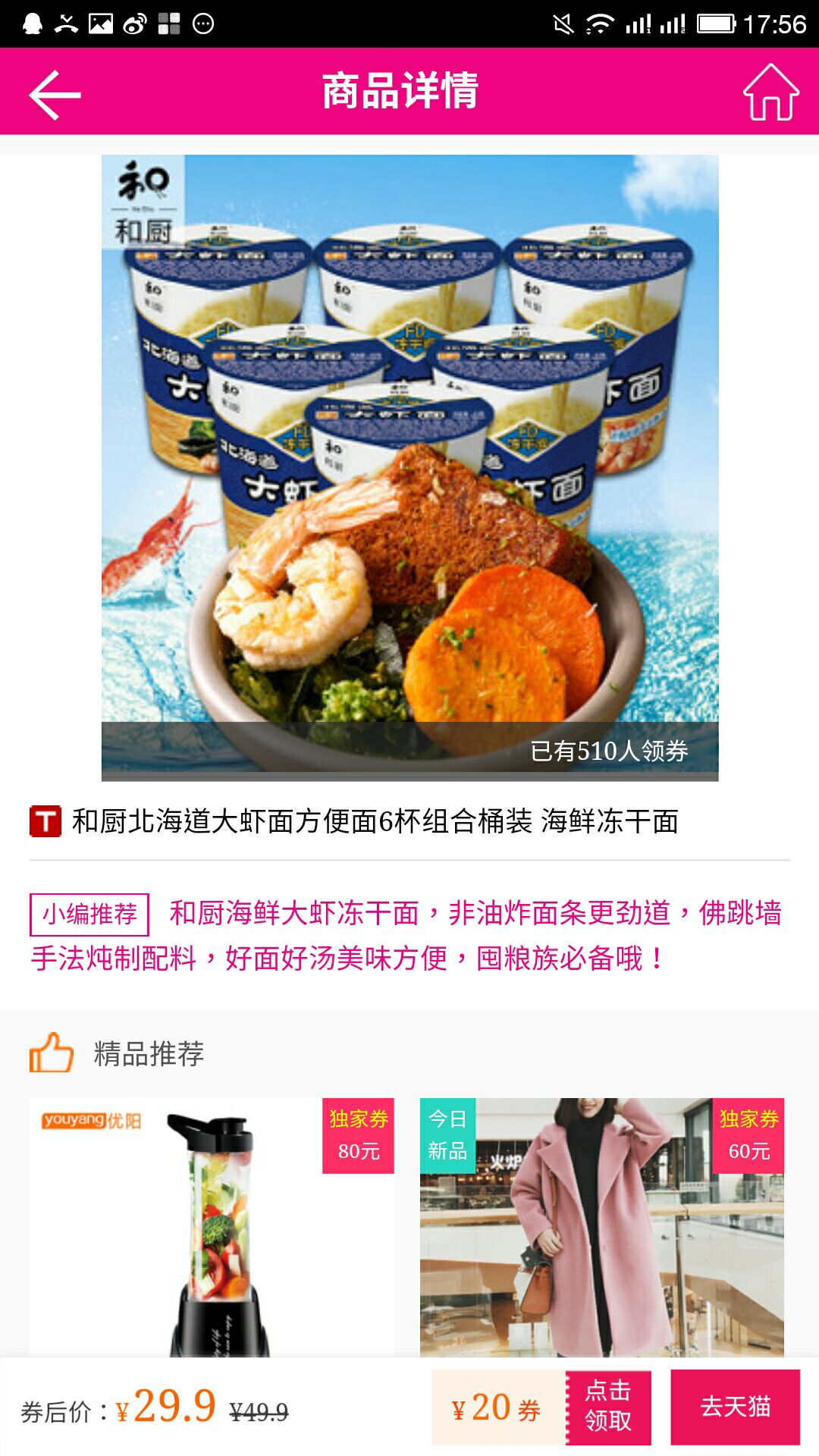This screenshot has height=1456, width=819.
Task: Go back using the arrow icon
Action: 55,94
